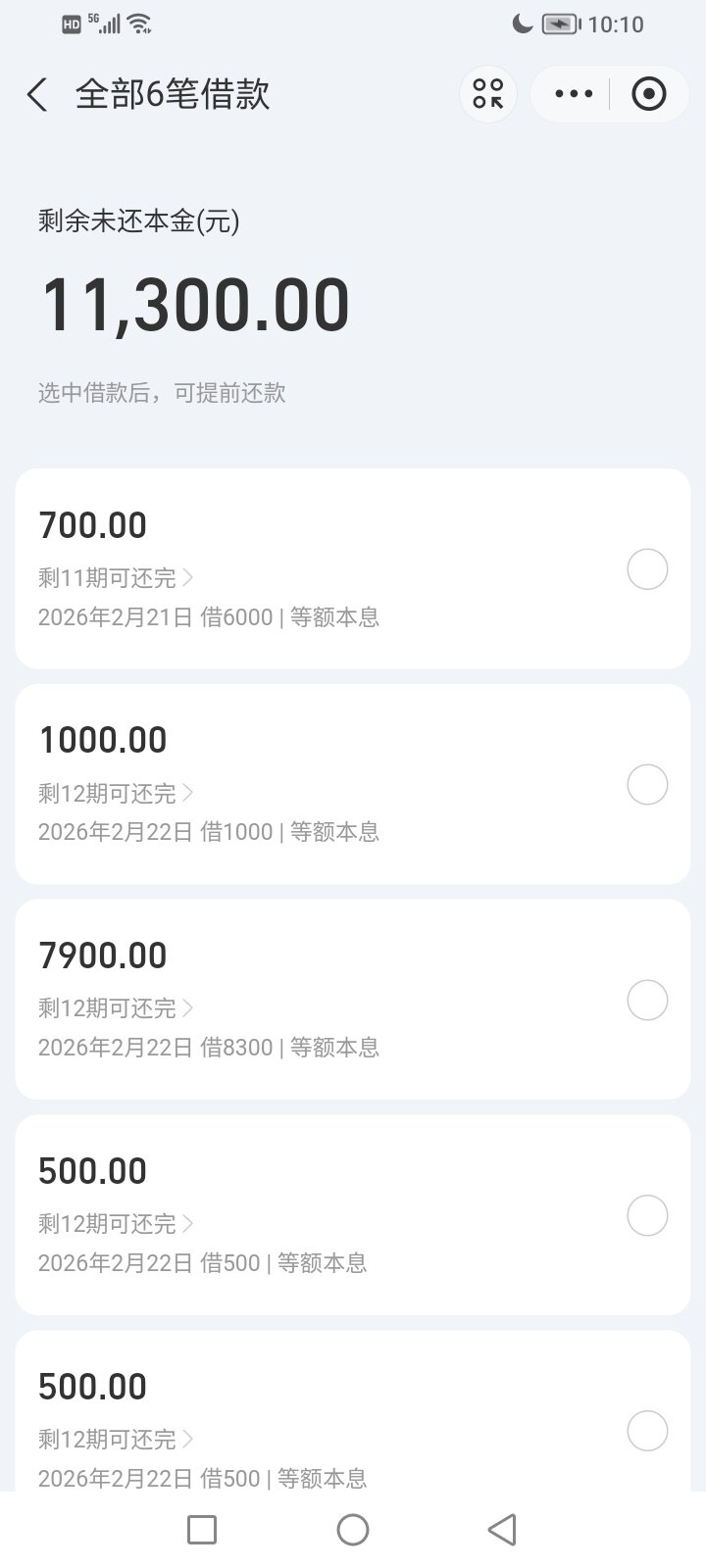This screenshot has height=1568, width=706.
Task: Open 剩11期可还完 details for the 700.00 loan
Action: [x=116, y=578]
